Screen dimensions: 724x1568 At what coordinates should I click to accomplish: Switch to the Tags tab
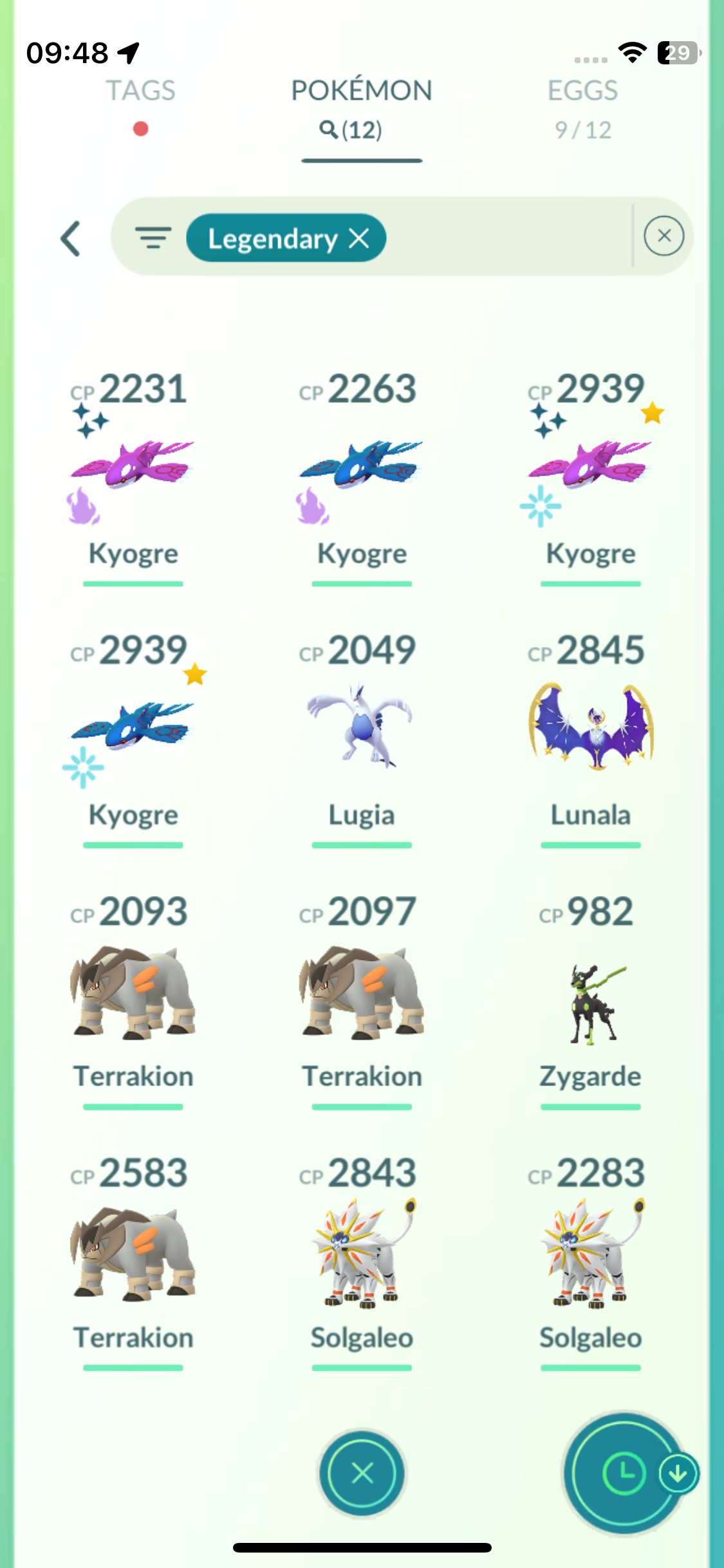pos(140,91)
